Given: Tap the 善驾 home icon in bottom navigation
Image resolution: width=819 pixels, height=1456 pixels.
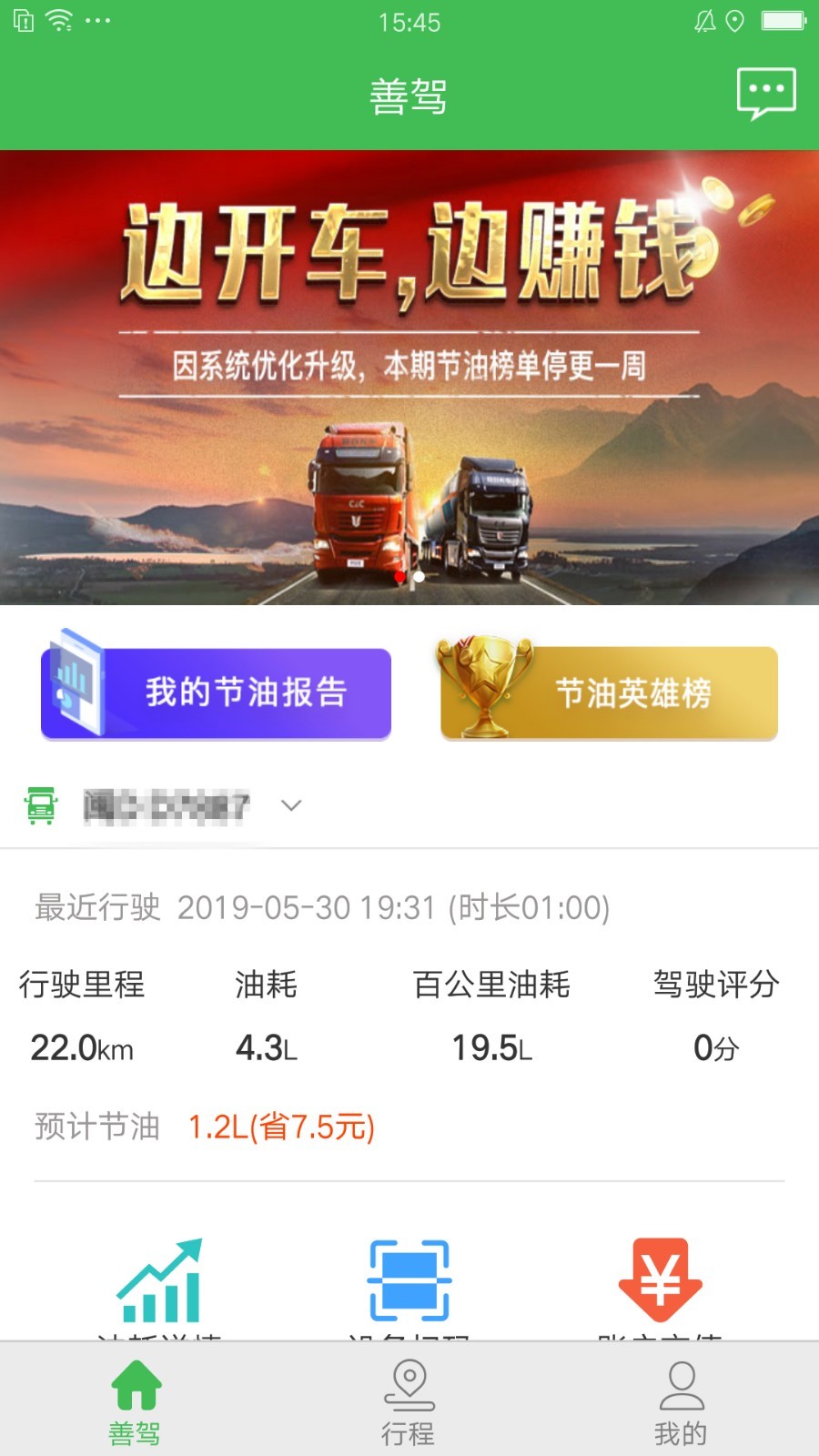Looking at the screenshot, I should 136,1380.
